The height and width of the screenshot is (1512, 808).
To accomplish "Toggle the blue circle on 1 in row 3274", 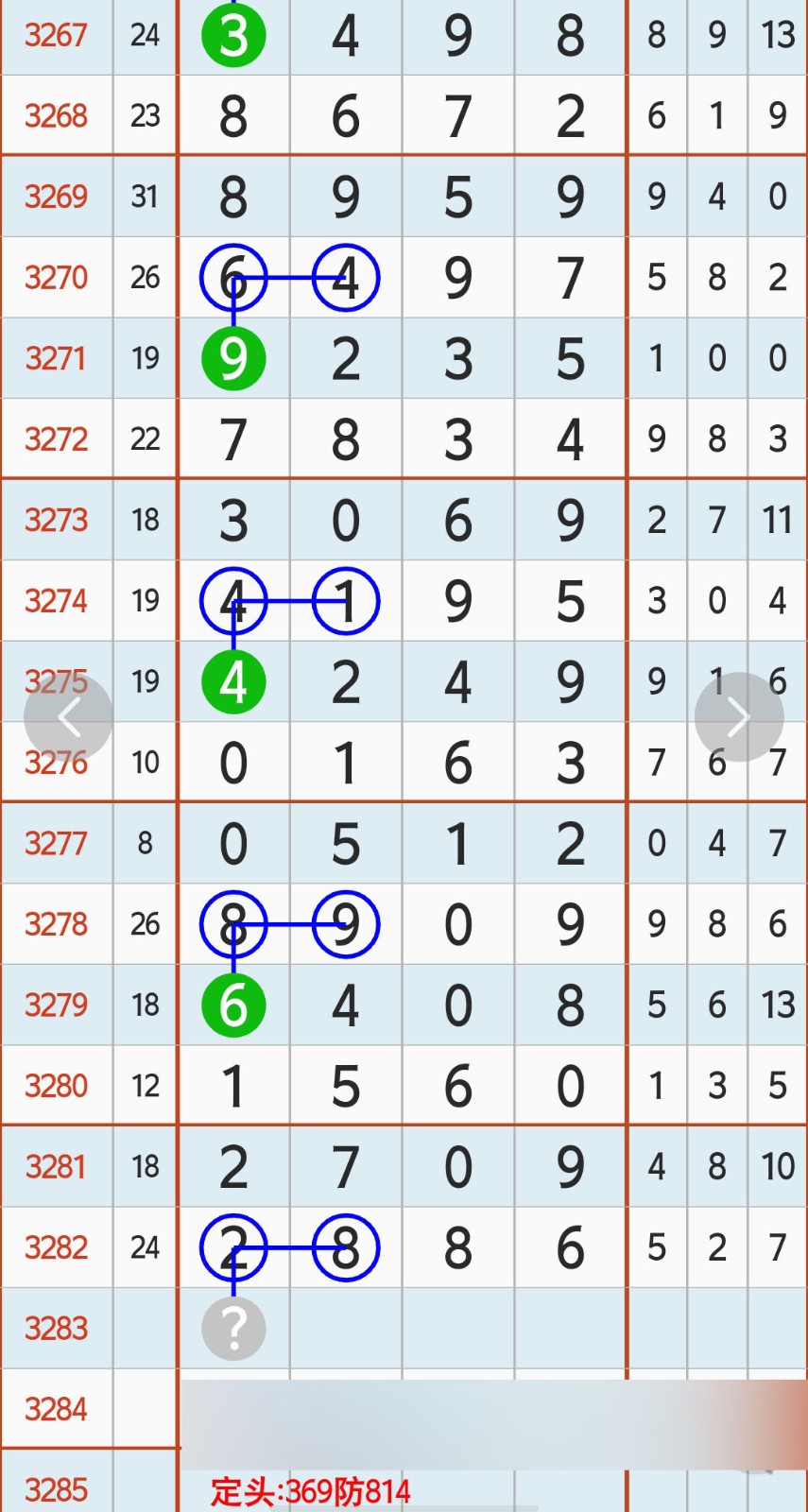I will (x=344, y=601).
